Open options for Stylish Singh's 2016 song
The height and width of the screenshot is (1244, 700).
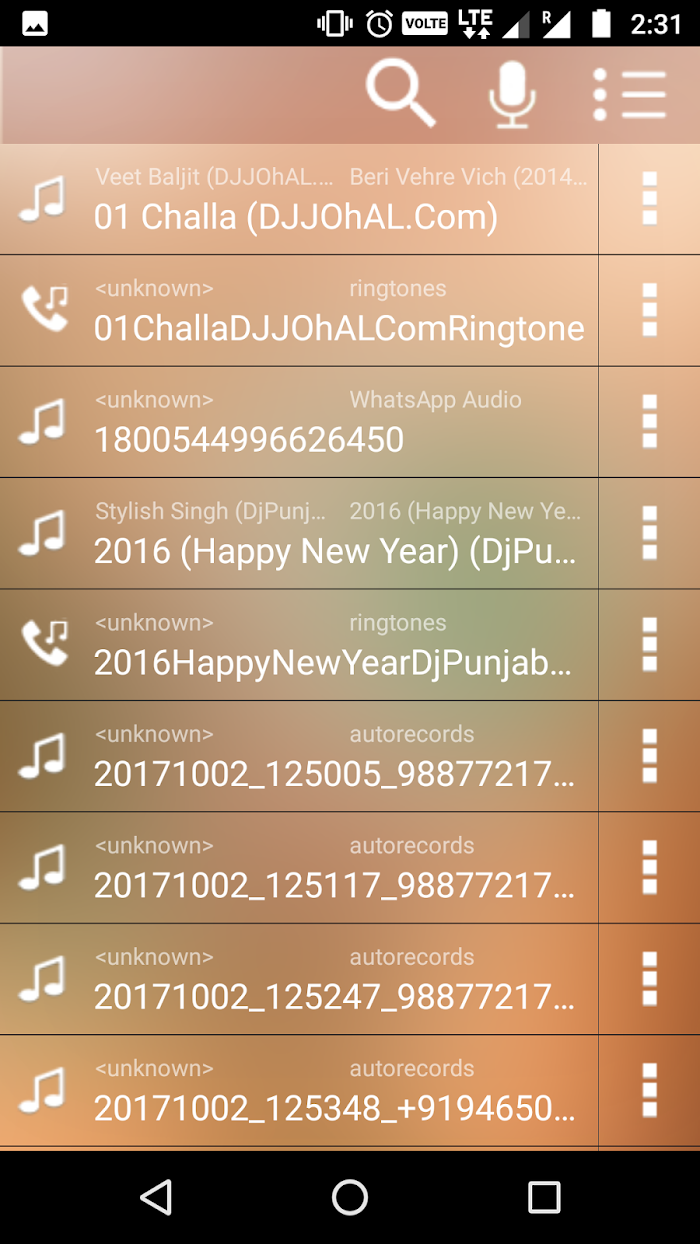coord(649,533)
